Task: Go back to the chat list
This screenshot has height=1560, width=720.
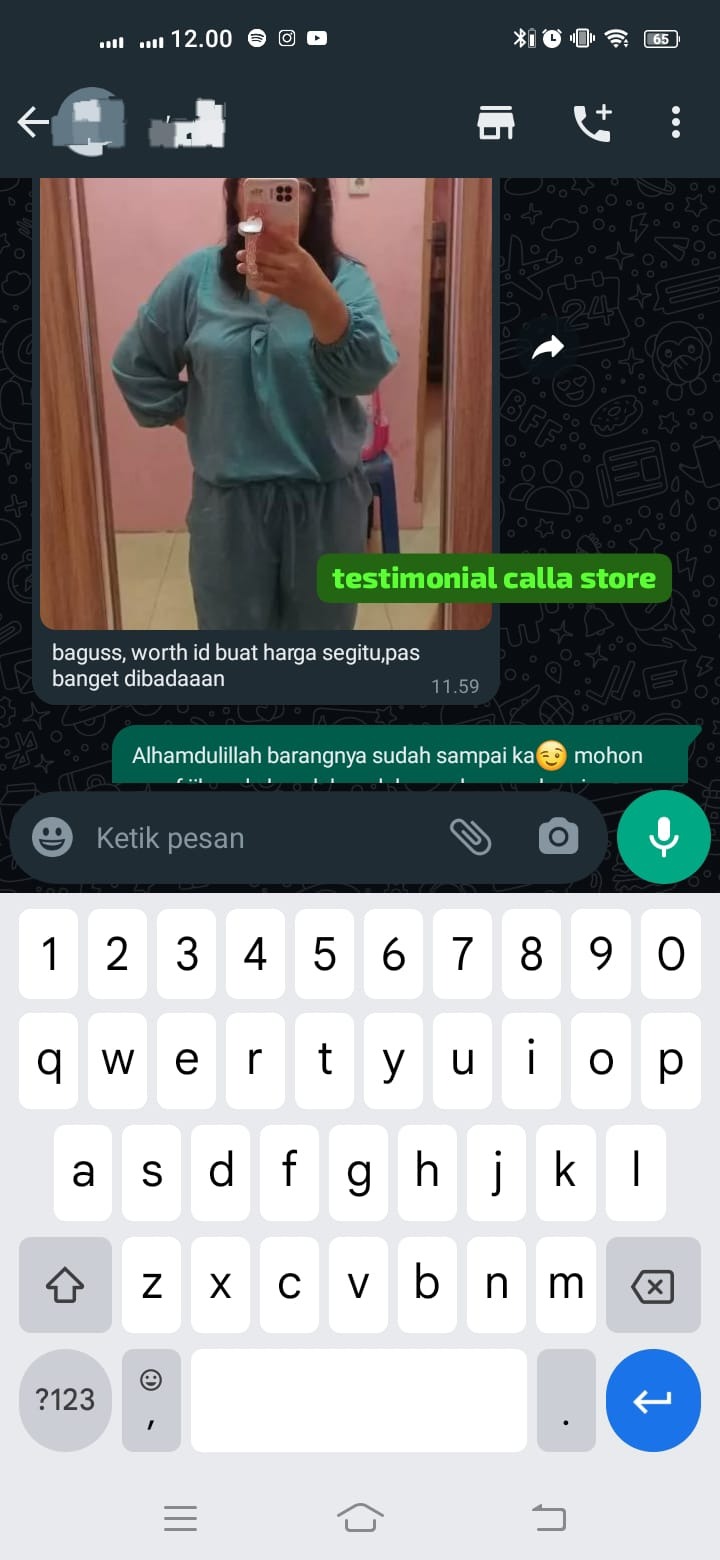Action: point(32,123)
